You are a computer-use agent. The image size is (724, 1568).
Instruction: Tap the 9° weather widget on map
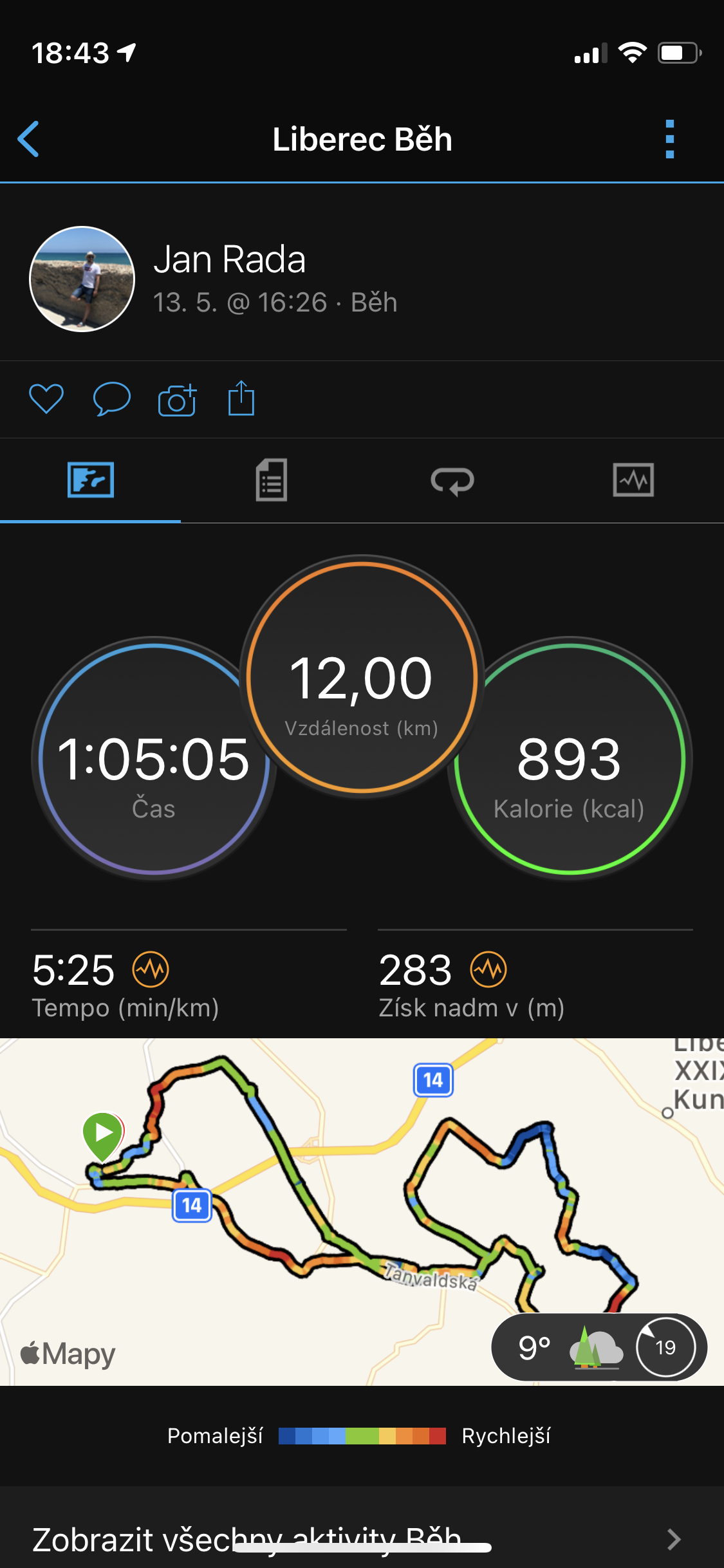tap(599, 1347)
